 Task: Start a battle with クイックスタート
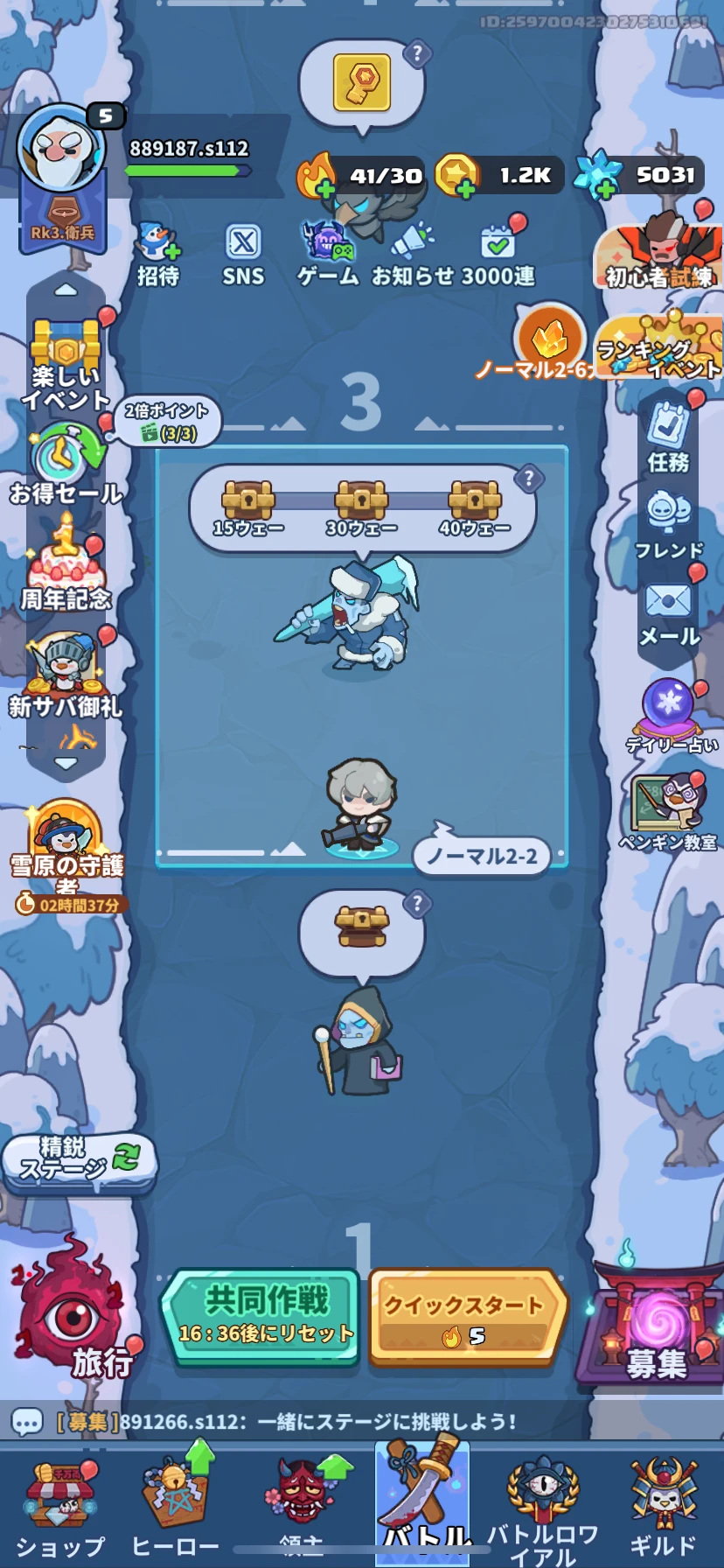tap(468, 1318)
